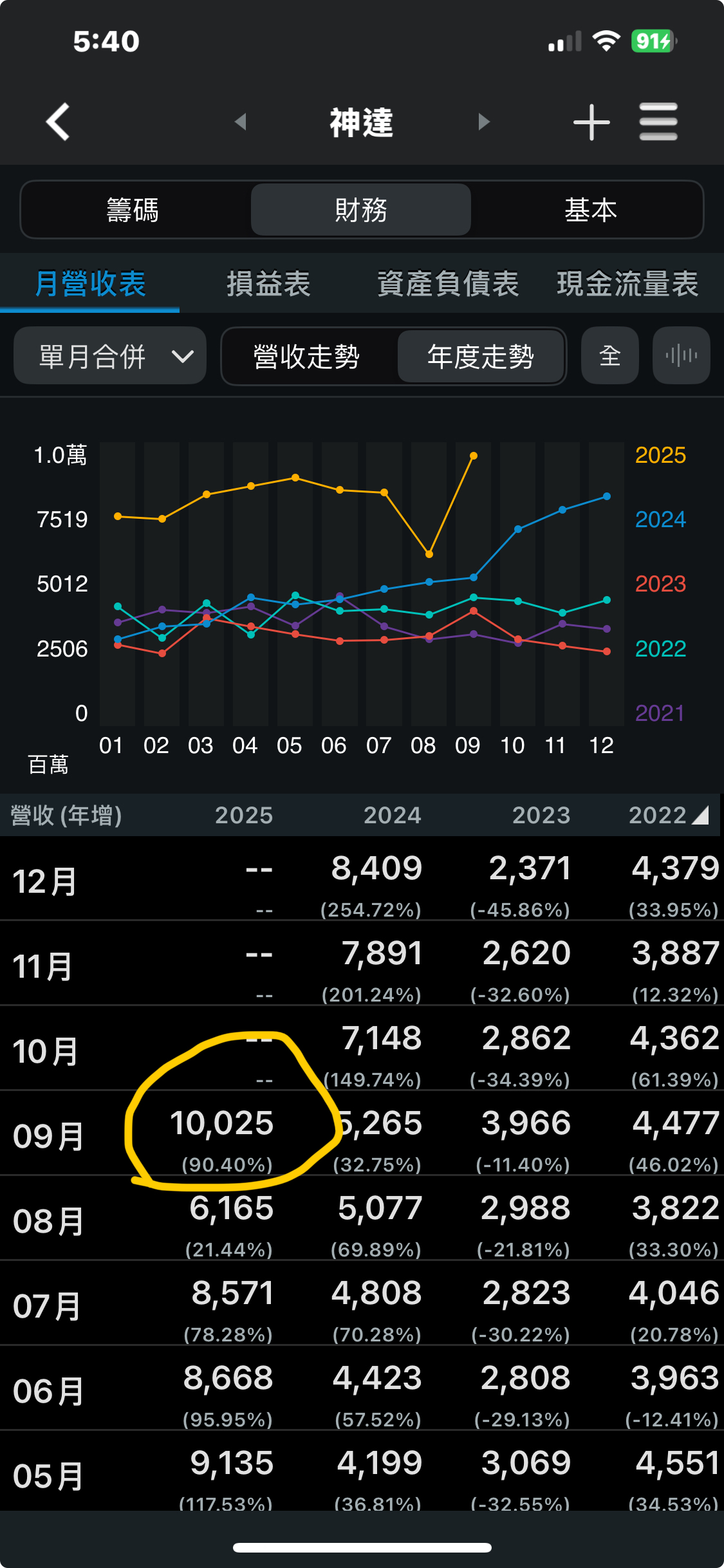This screenshot has height=1568, width=724.
Task: View the 現金流量表 tab
Action: tap(627, 283)
